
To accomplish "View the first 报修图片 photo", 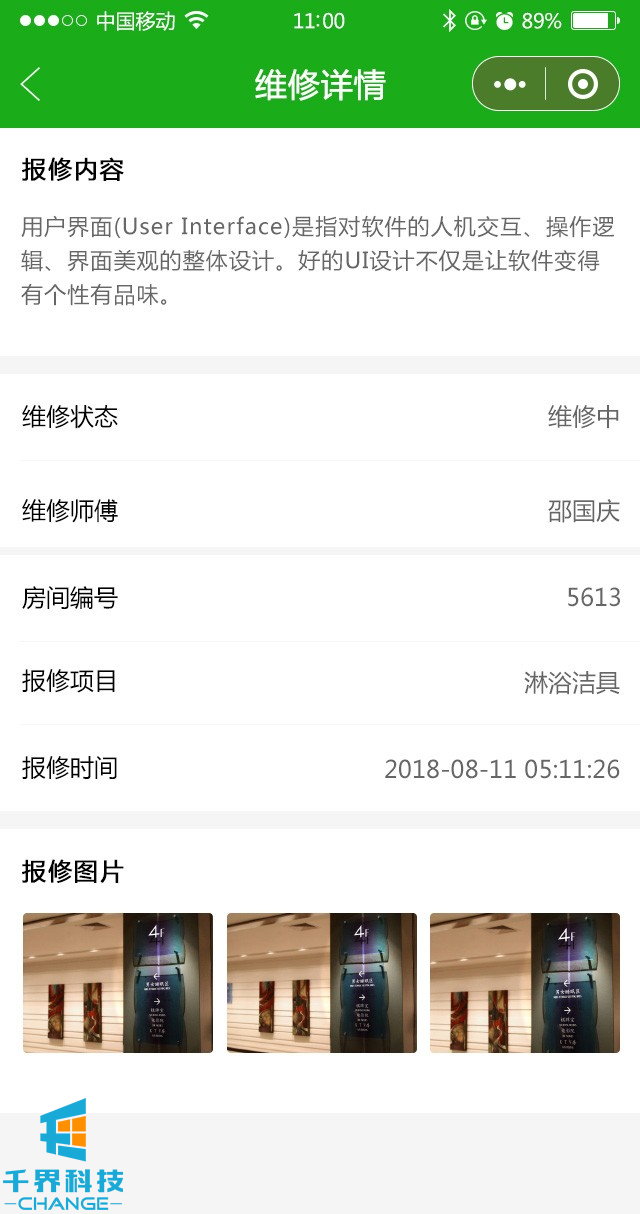I will pos(118,983).
